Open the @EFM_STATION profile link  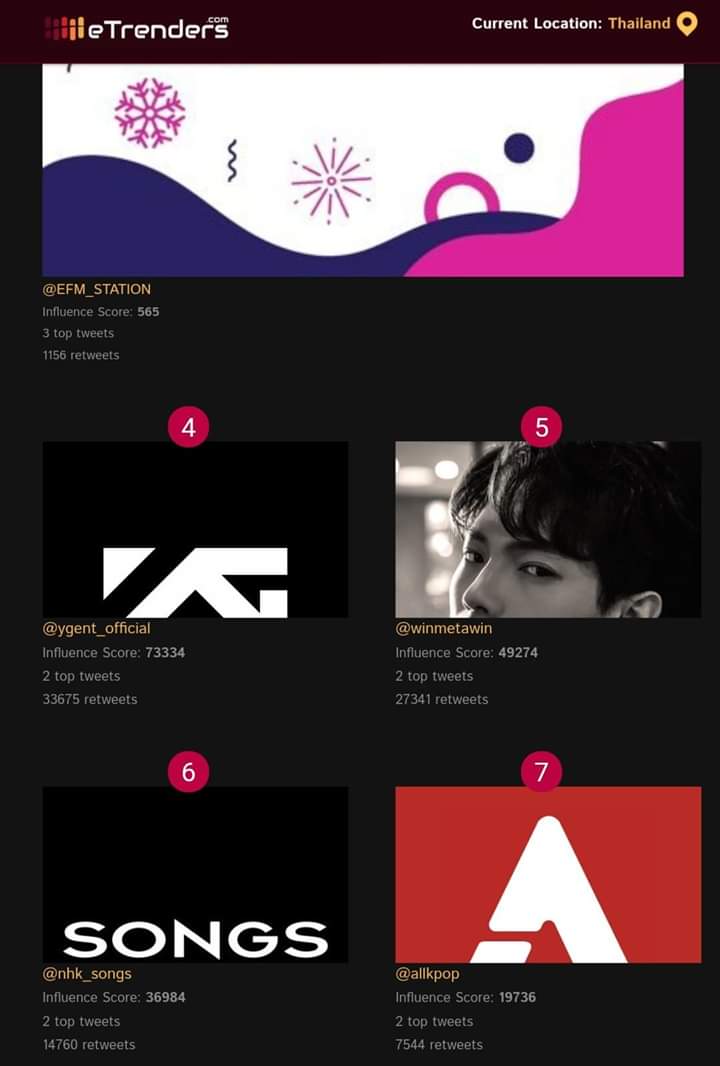pos(97,289)
